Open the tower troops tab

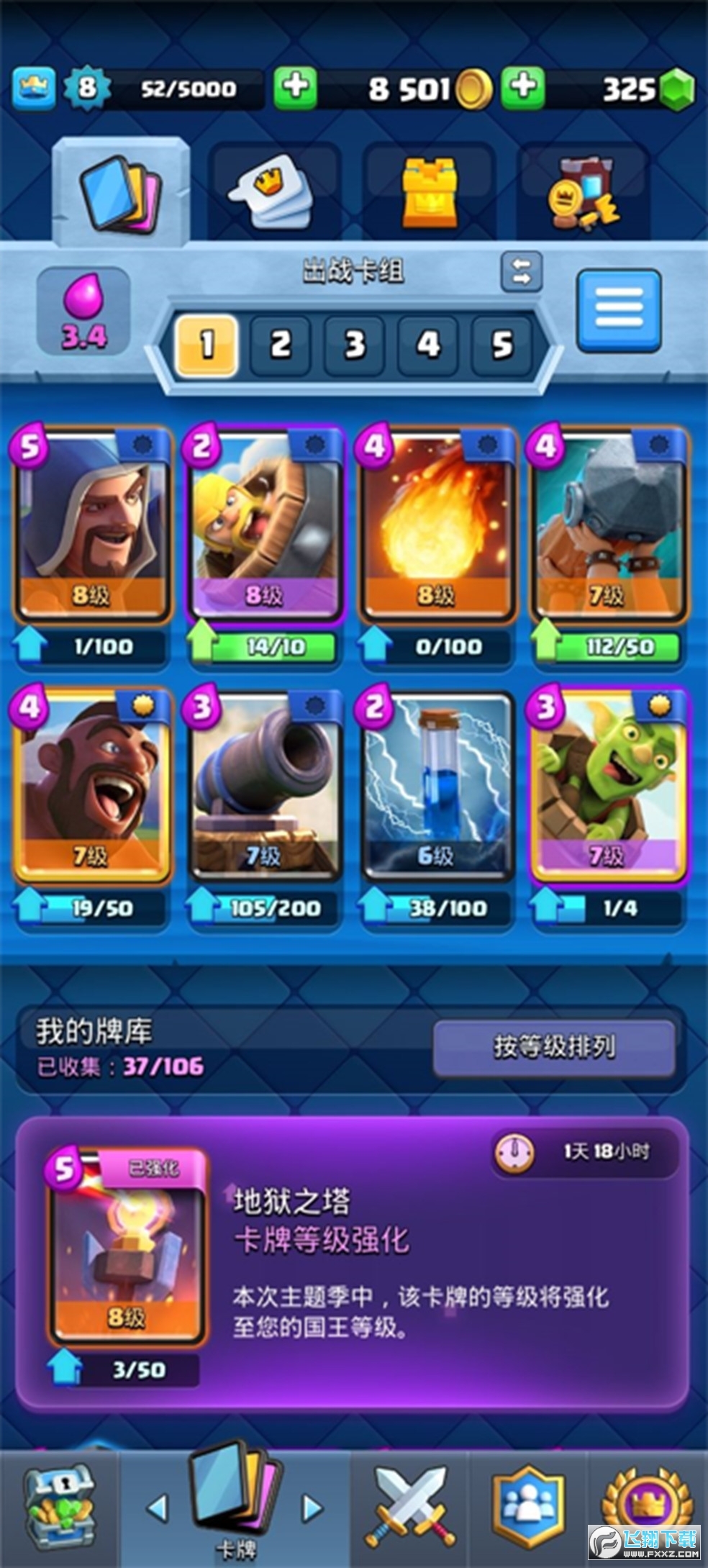[429, 191]
